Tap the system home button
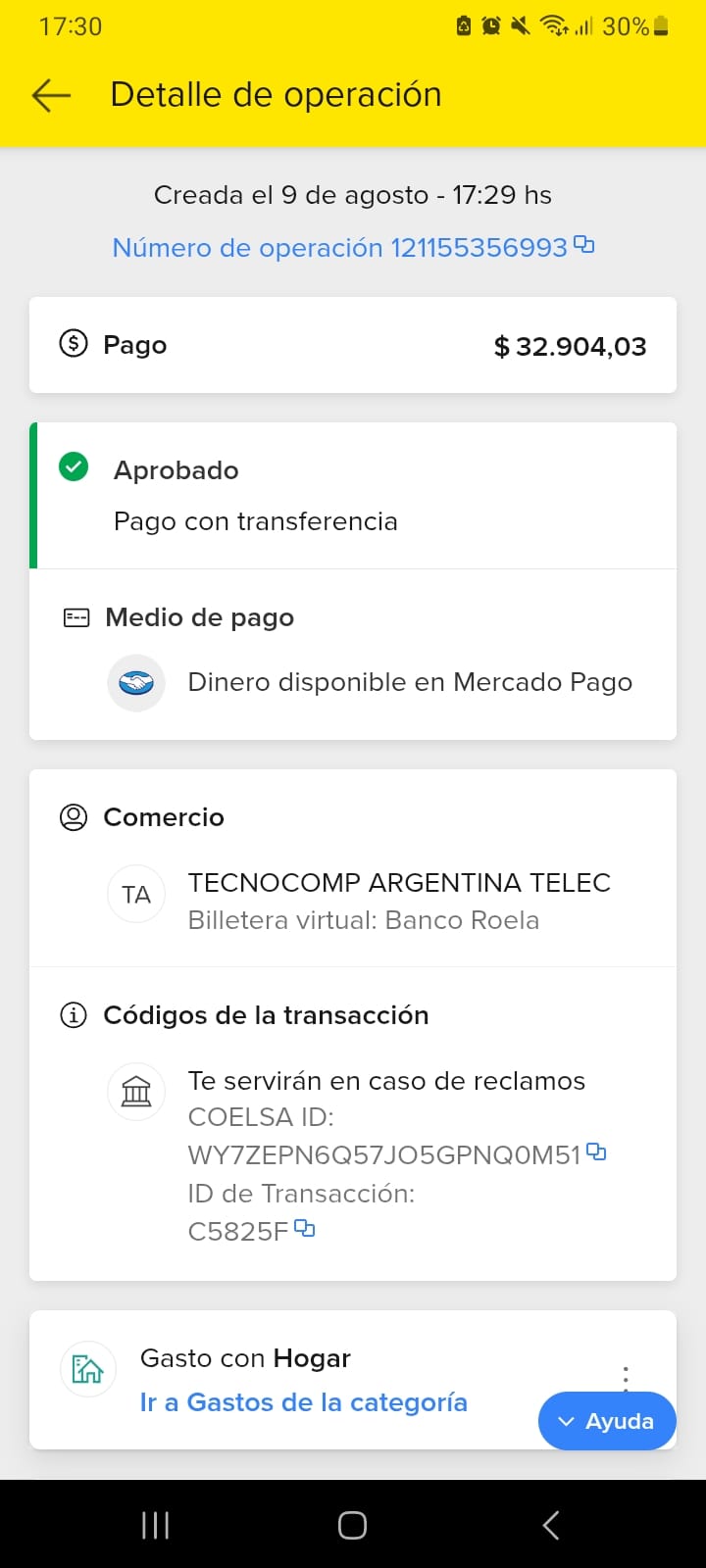The height and width of the screenshot is (1568, 706). 352,1525
